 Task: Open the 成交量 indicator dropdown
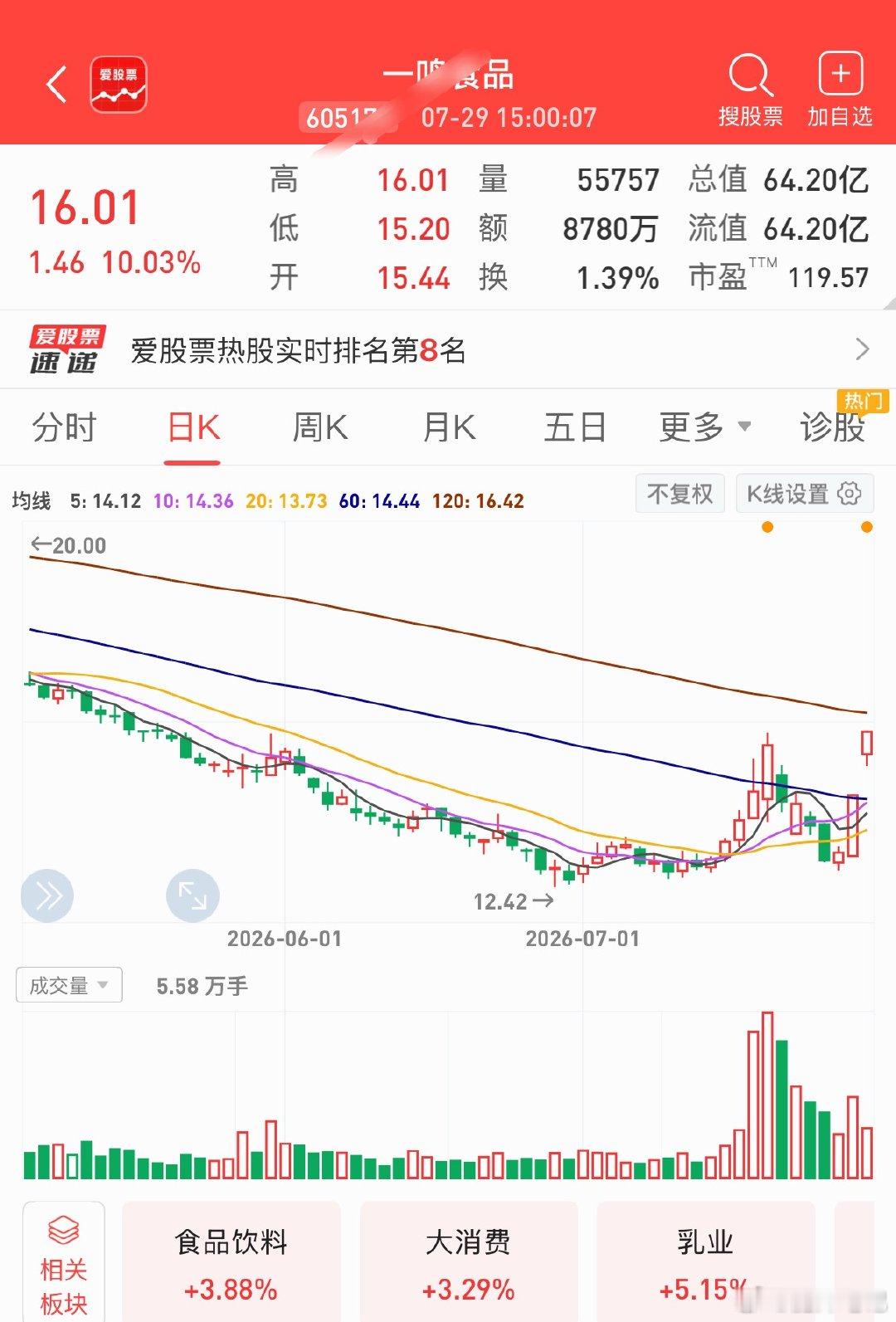click(x=69, y=985)
